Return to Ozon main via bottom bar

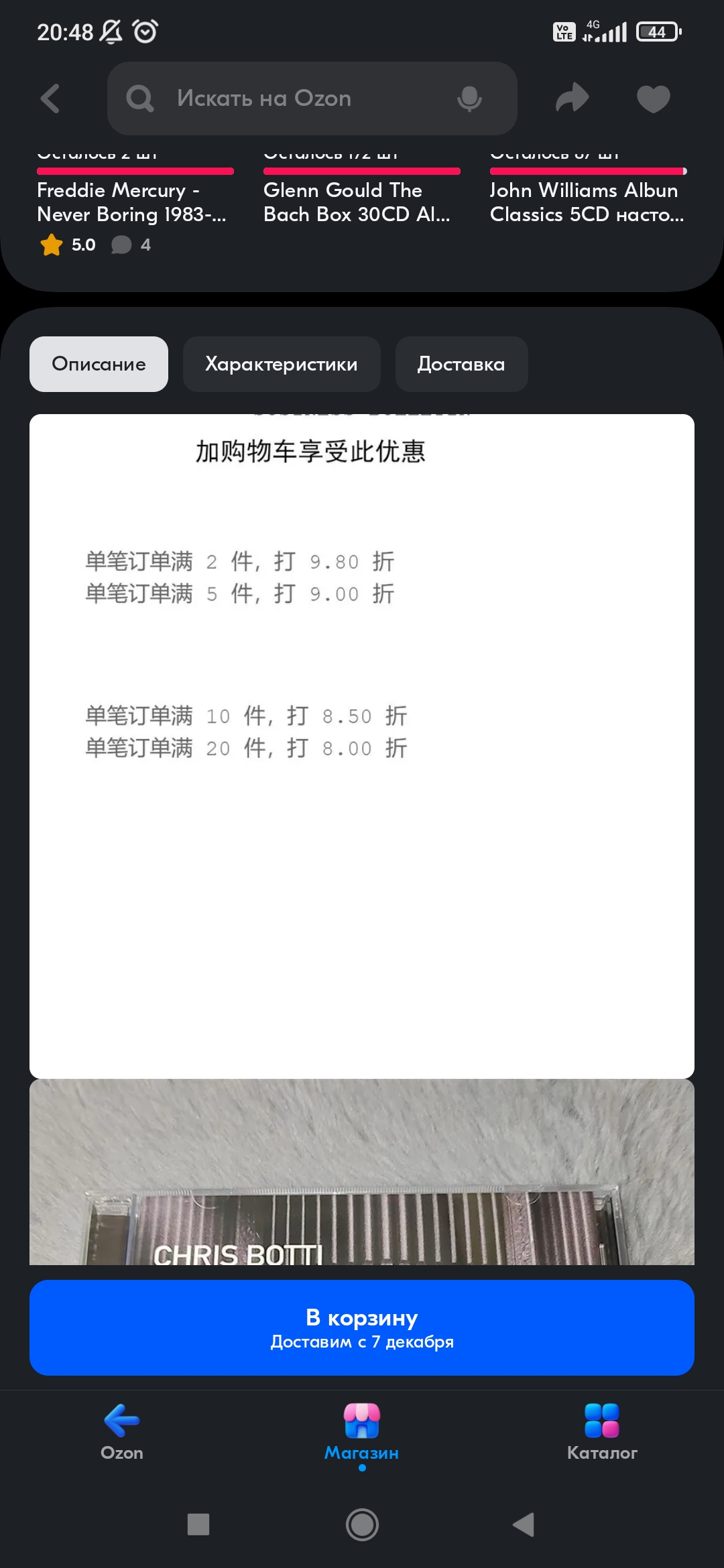[x=122, y=1432]
